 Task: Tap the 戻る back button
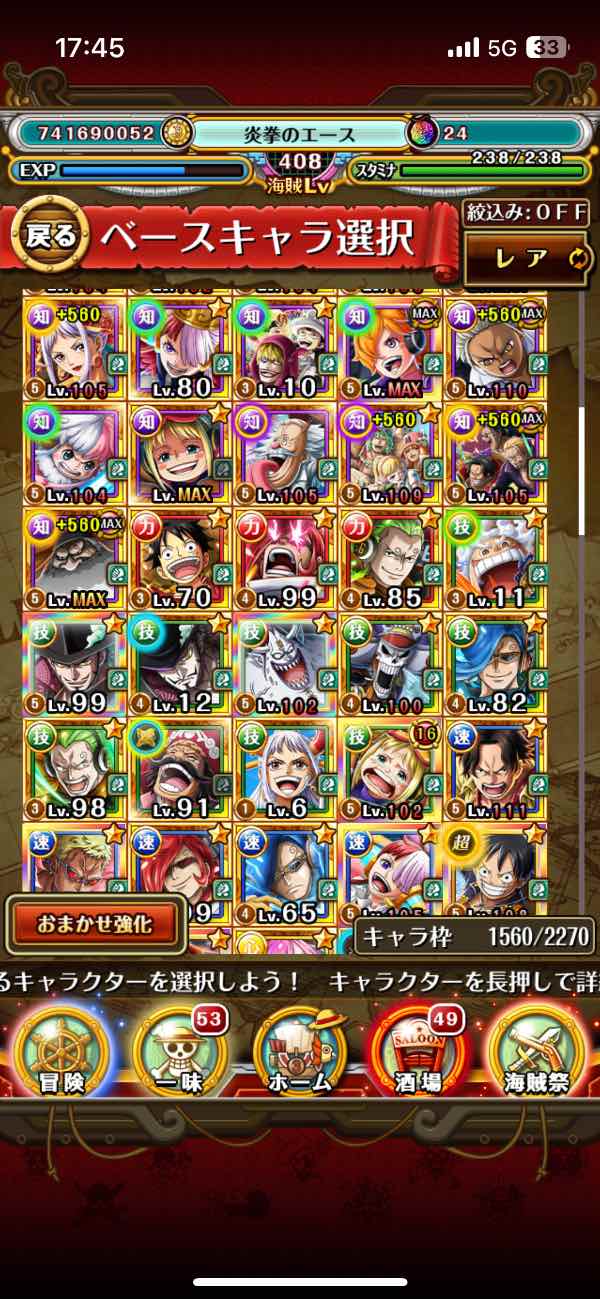(46, 236)
